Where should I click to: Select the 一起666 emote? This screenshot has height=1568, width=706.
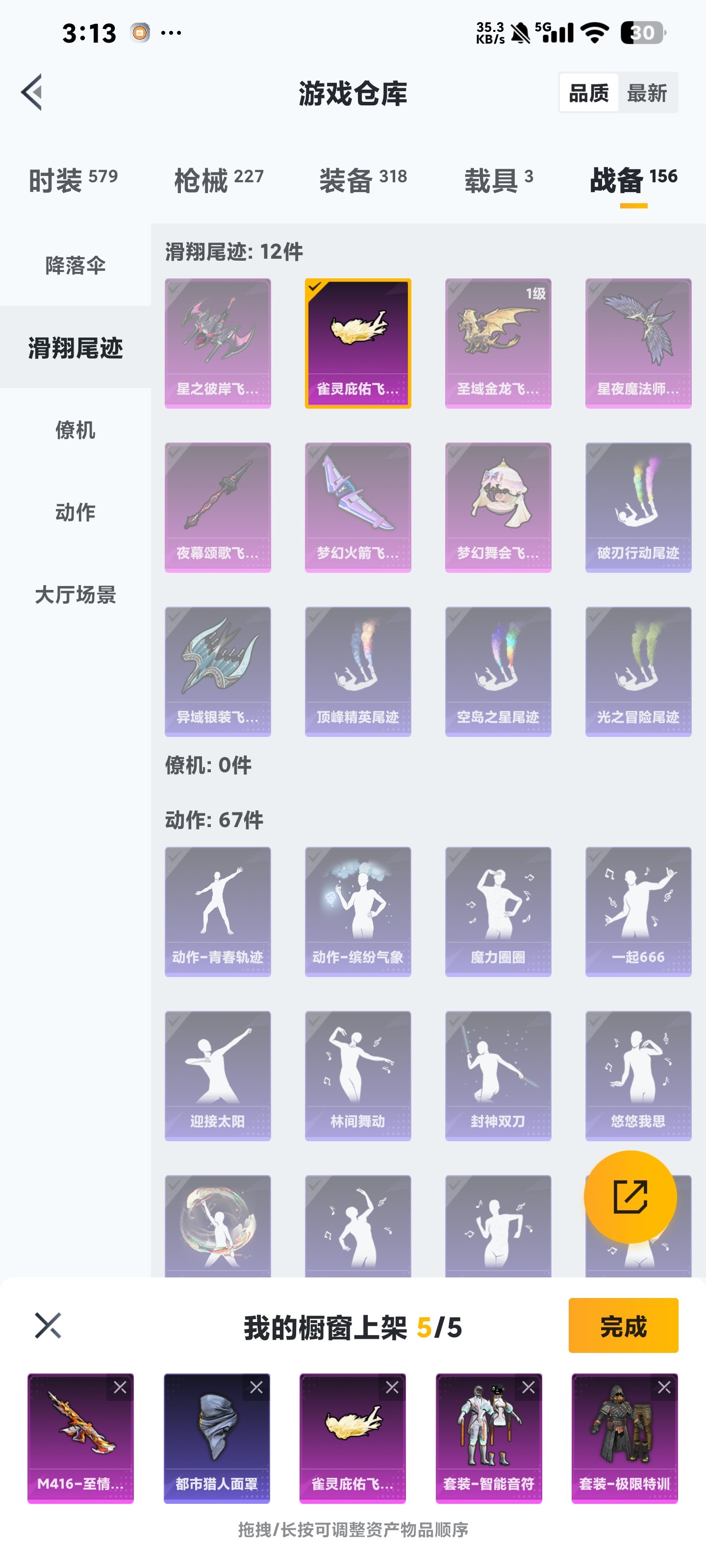pyautogui.click(x=638, y=911)
